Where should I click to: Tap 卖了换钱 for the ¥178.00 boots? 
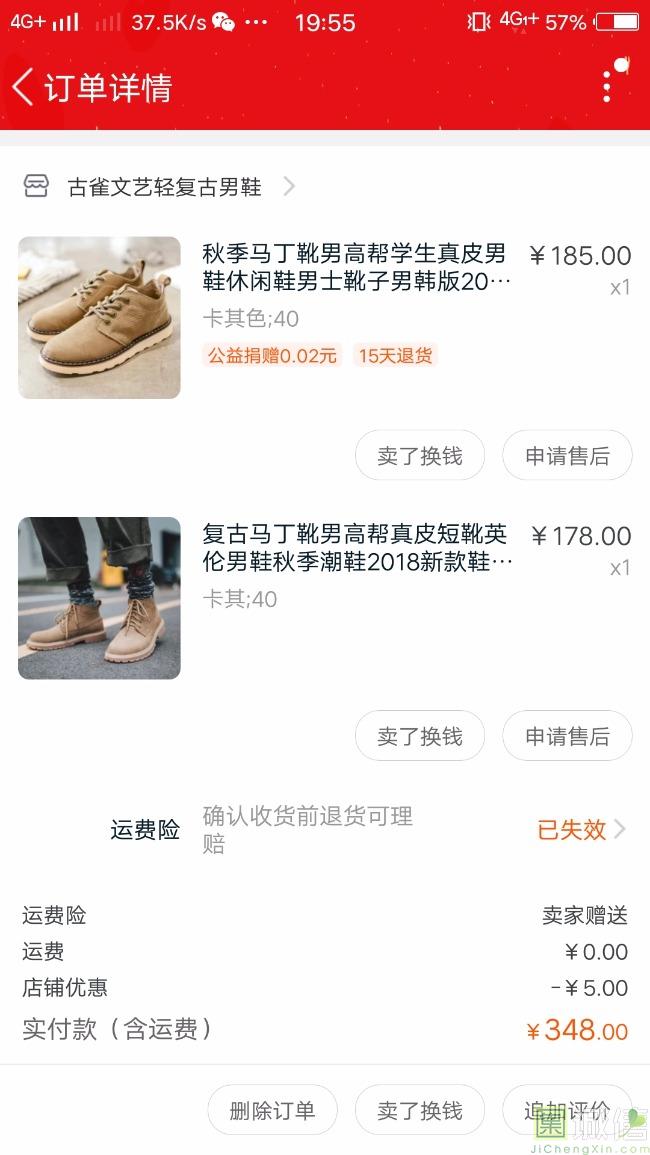point(420,736)
